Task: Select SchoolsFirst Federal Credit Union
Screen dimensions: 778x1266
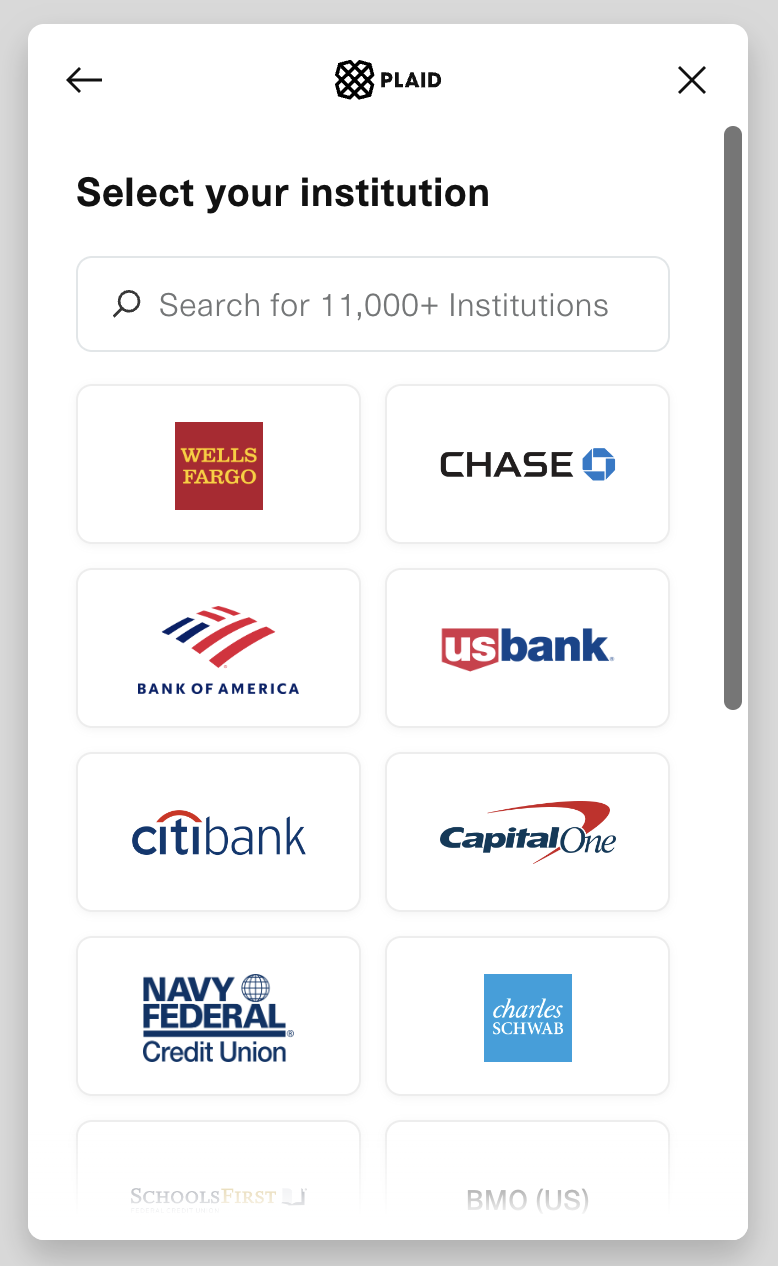Action: coord(218,1180)
